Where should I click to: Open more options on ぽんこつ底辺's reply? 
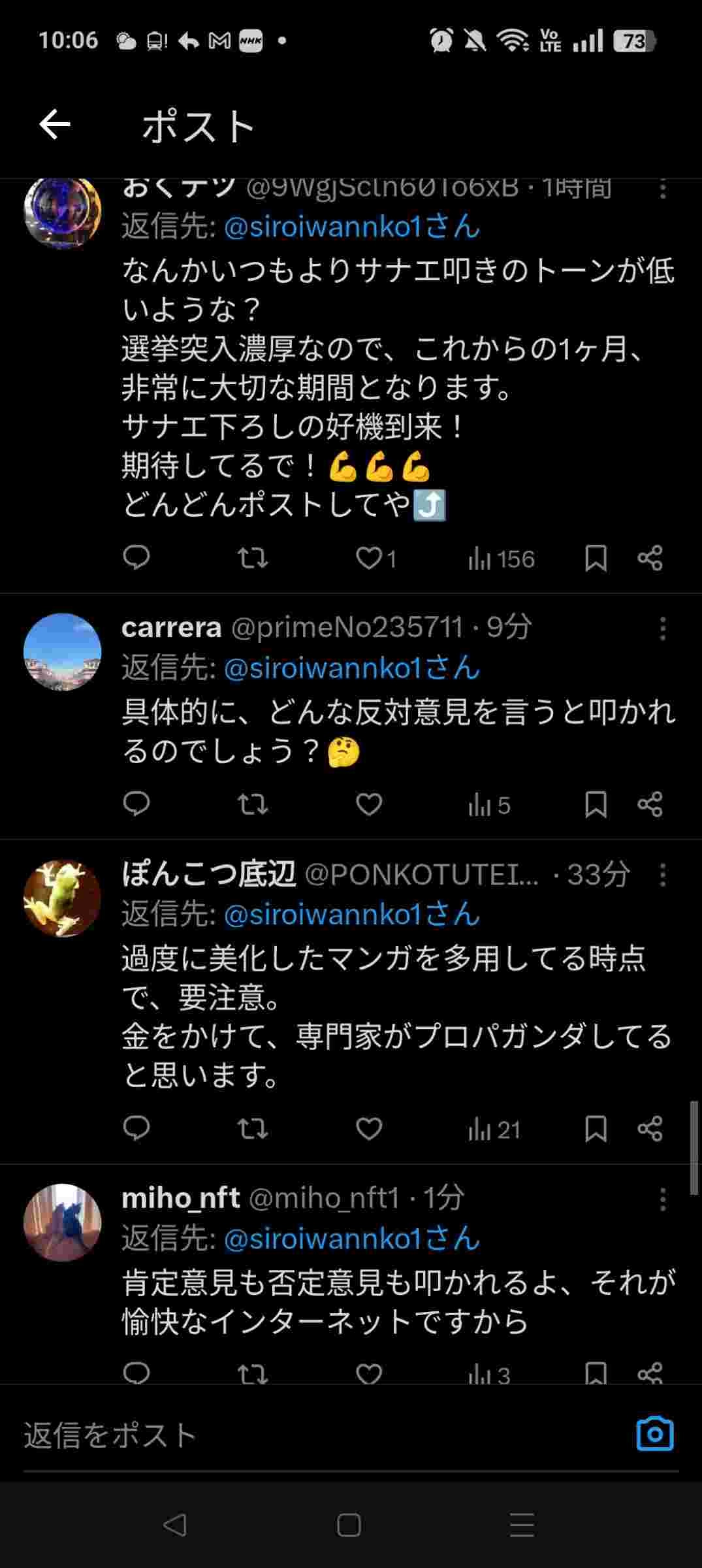[662, 875]
